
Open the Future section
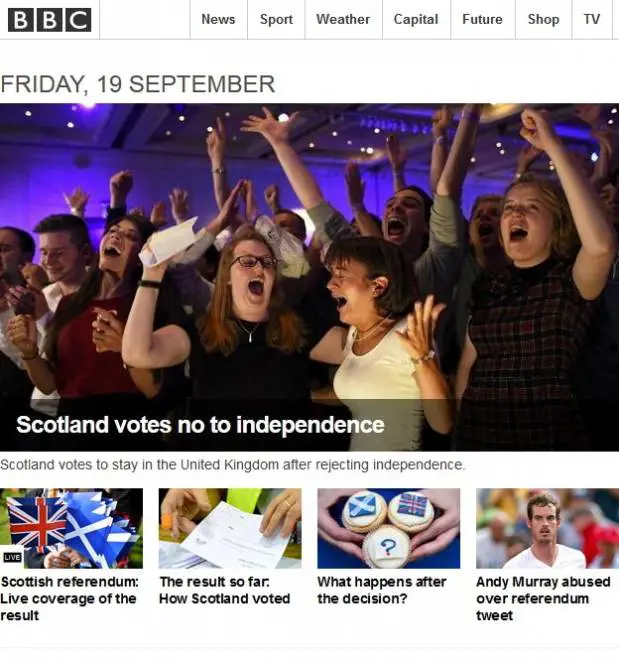(x=482, y=19)
